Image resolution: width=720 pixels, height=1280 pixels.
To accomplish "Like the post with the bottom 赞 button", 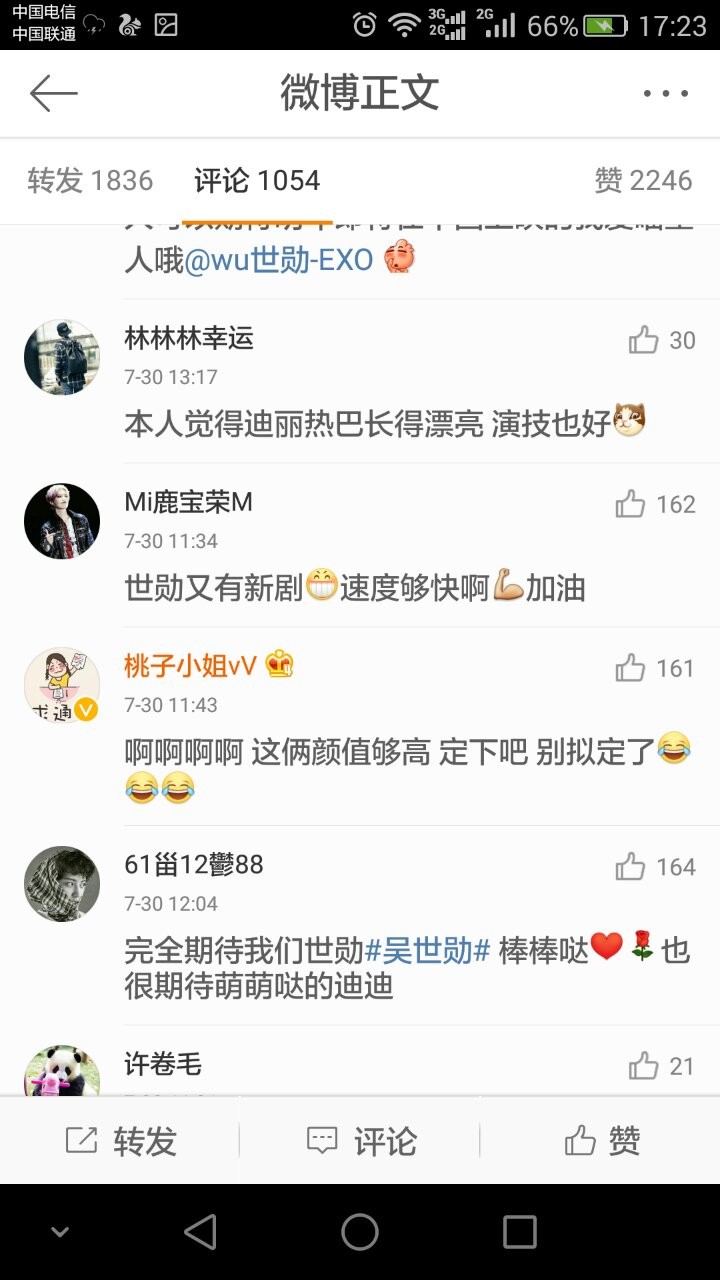I will click(602, 1141).
